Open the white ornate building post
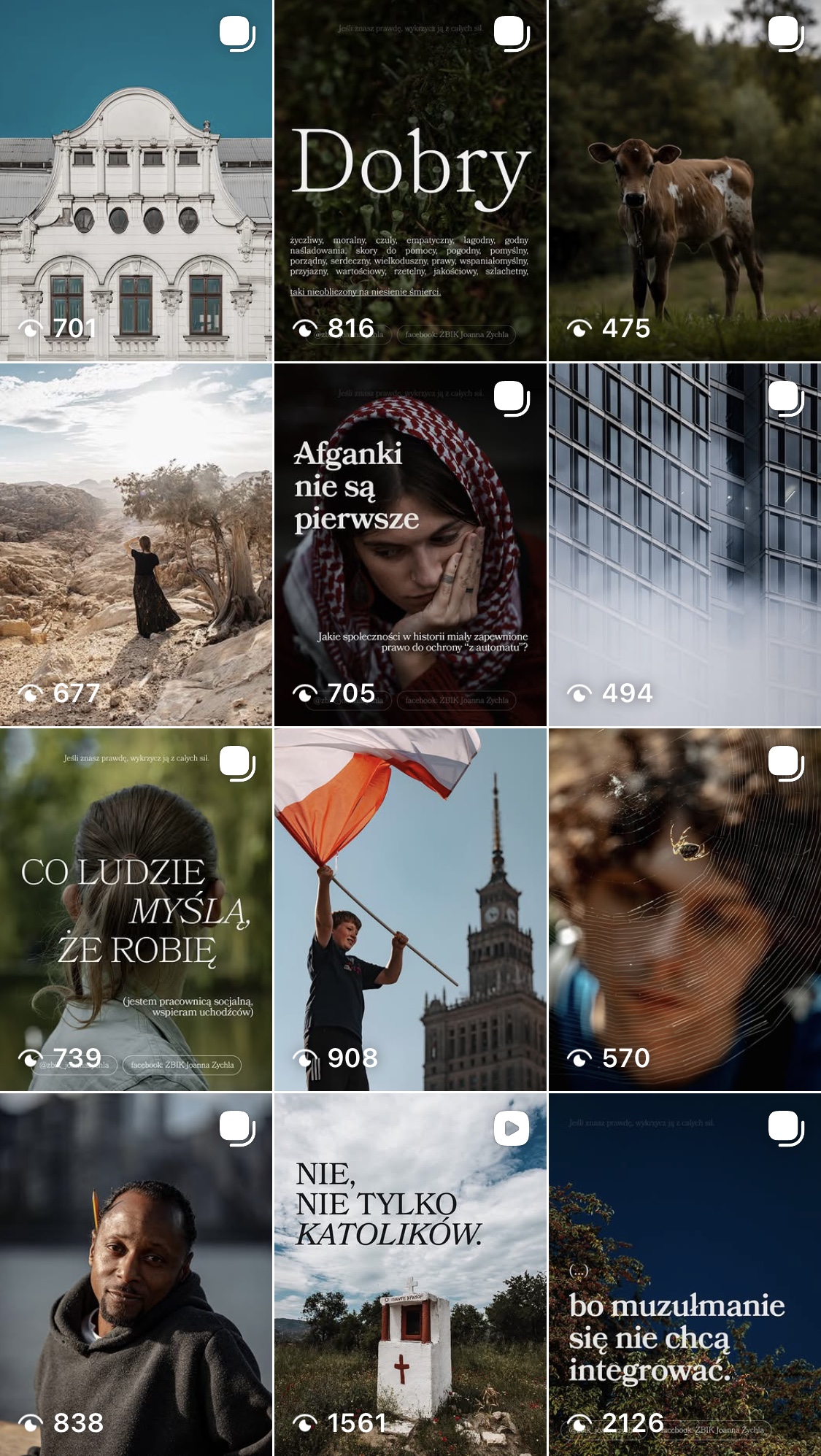This screenshot has height=1456, width=821. pos(136,180)
